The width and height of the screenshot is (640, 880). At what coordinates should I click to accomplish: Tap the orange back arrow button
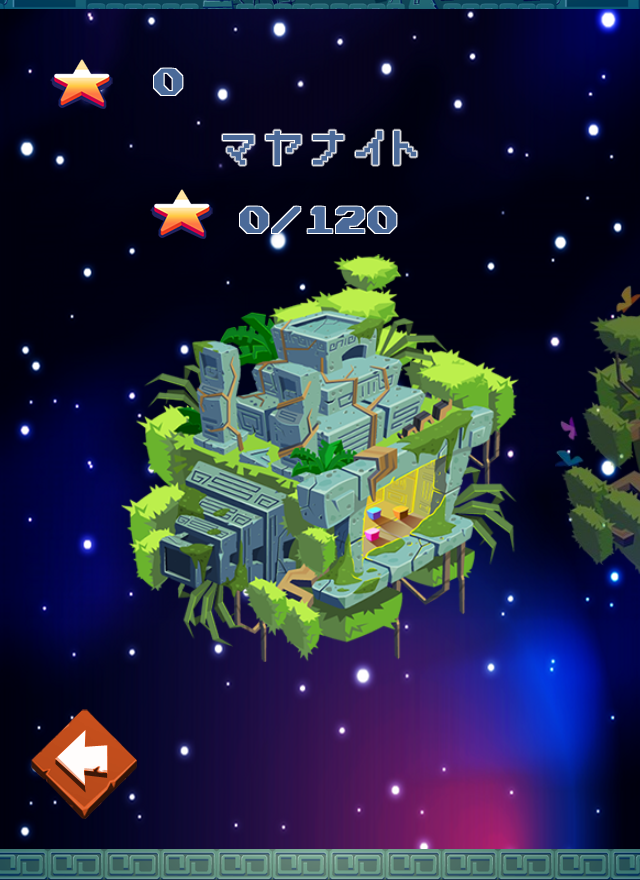point(84,762)
